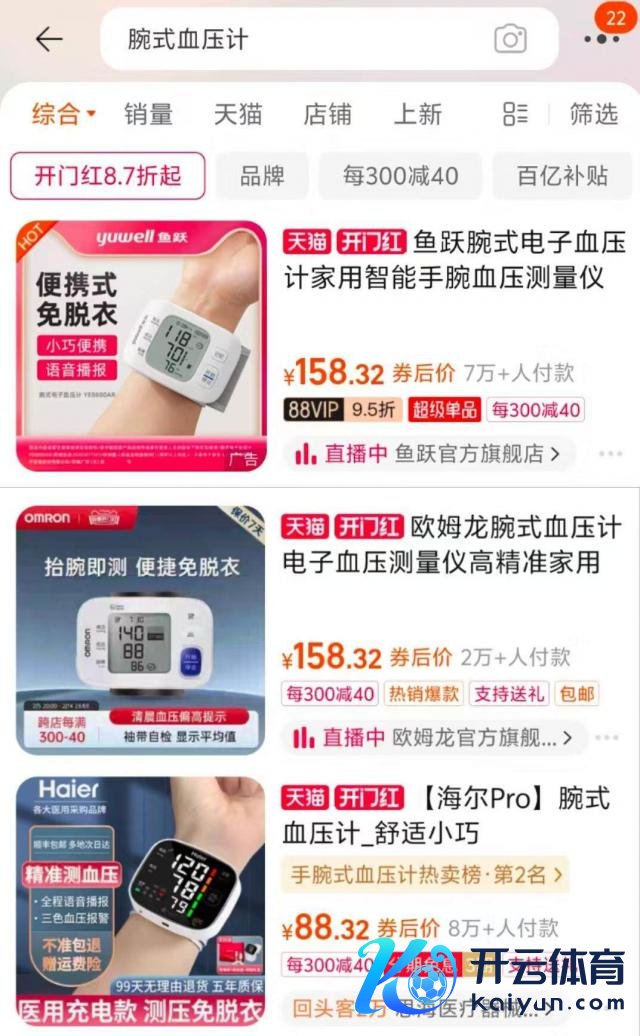Apply the 百亿补贴 filter chip
640x1036 pixels.
[x=562, y=176]
